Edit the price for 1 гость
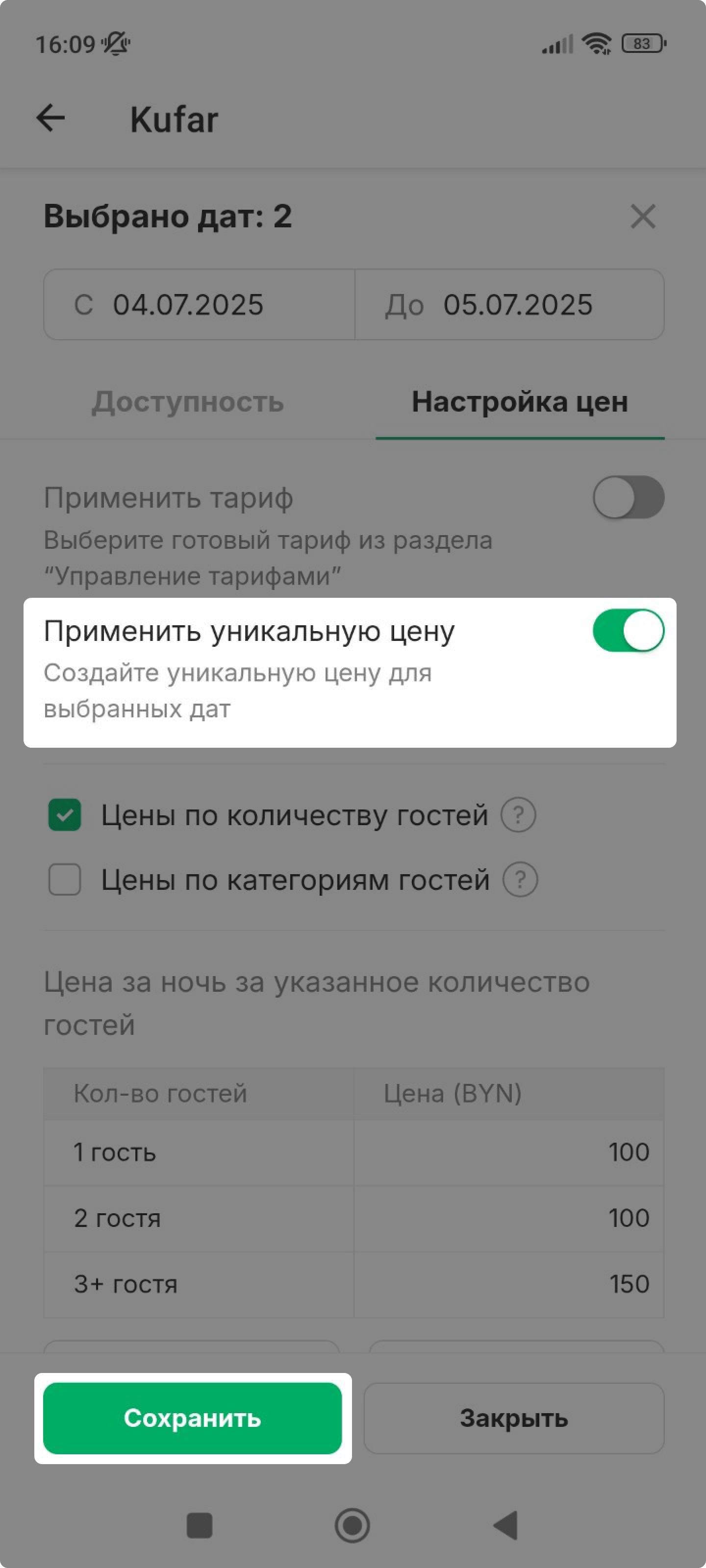706x1568 pixels. coord(508,1152)
